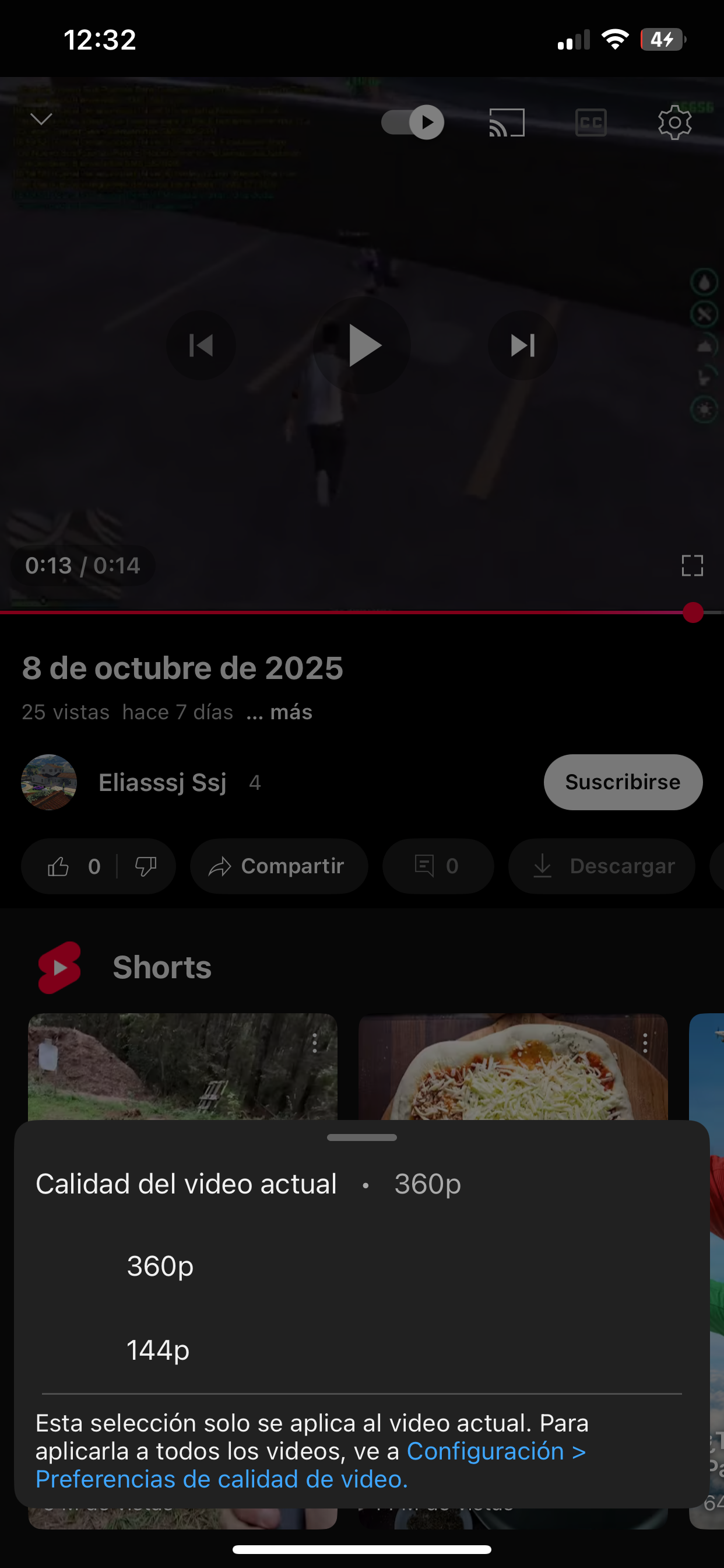Viewport: 724px width, 1568px height.
Task: Open the settings gear on the player
Action: tap(674, 123)
